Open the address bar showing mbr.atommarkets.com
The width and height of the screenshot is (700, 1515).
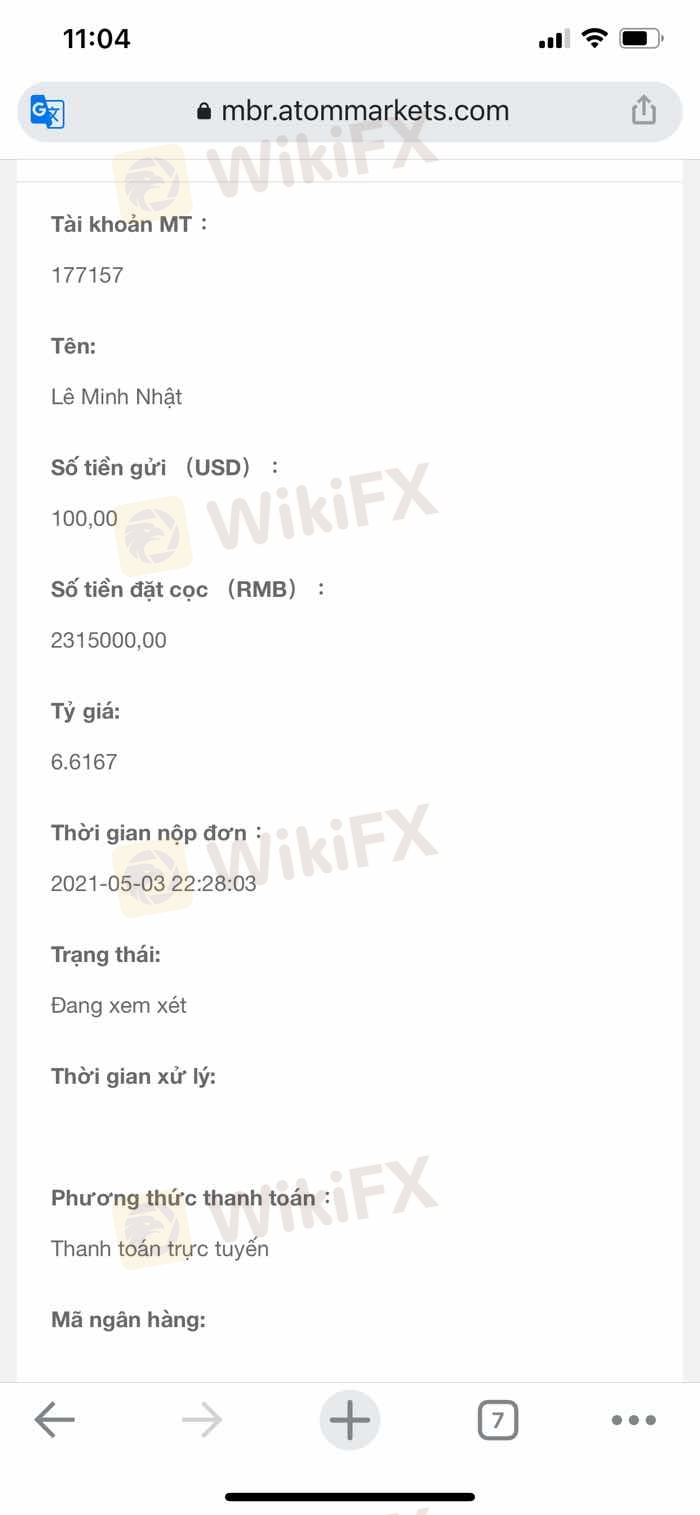click(350, 111)
